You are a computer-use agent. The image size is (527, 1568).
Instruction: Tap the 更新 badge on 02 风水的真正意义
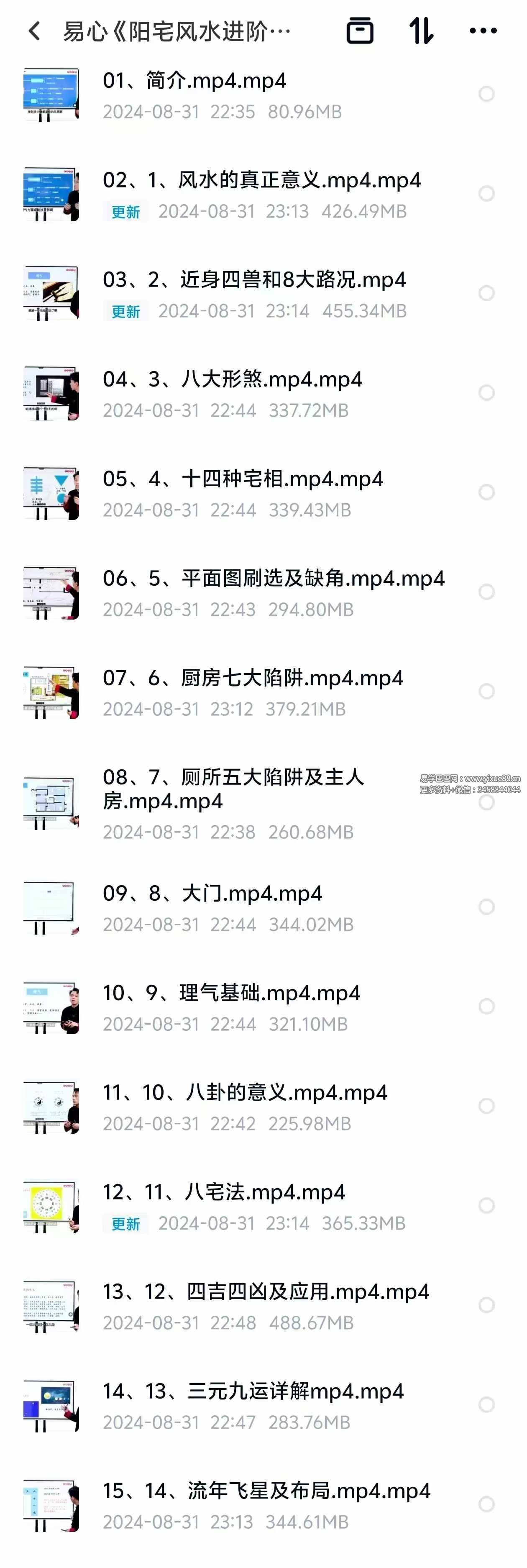click(x=125, y=212)
